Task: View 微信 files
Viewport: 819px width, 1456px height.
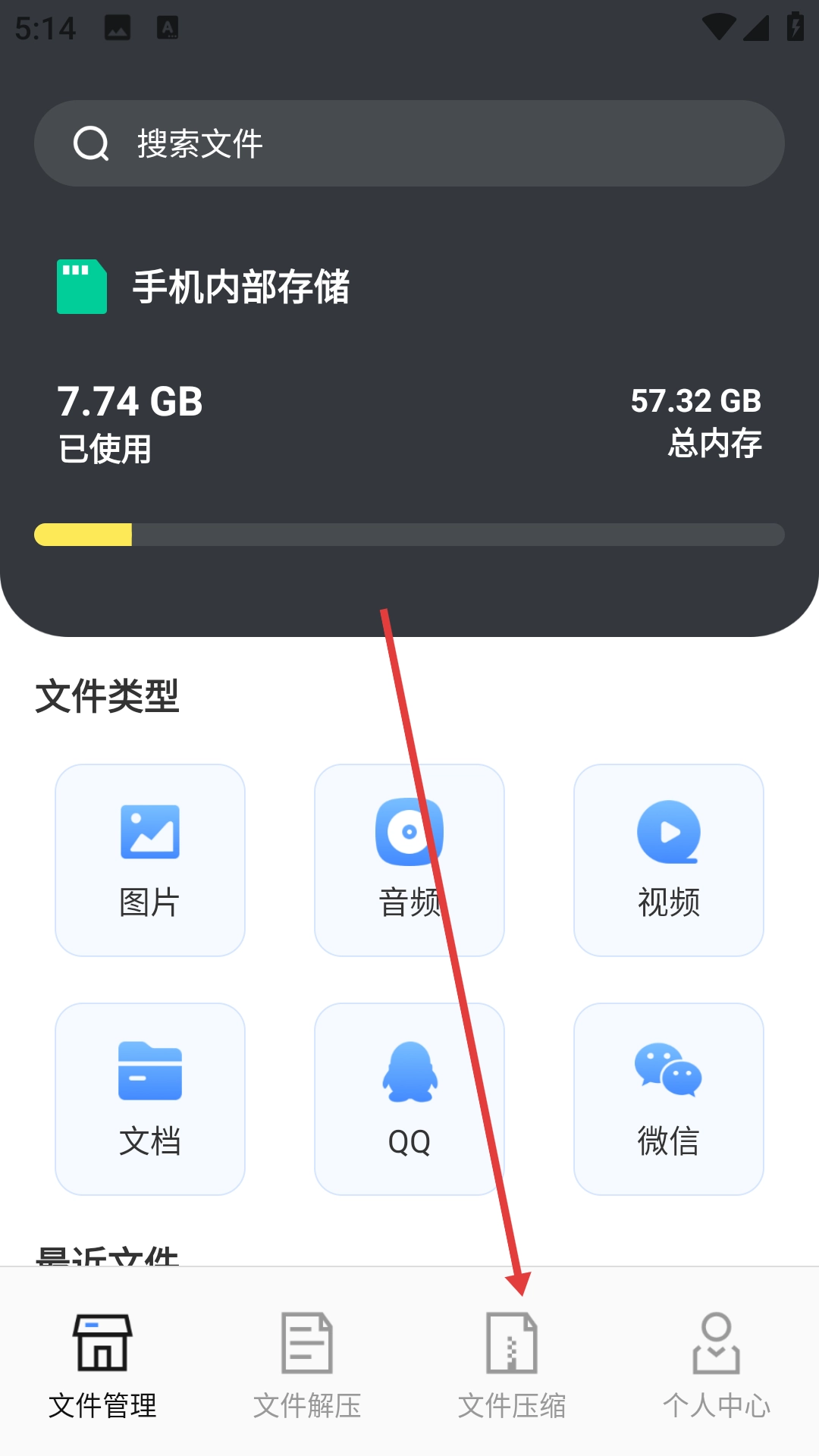Action: [669, 1099]
